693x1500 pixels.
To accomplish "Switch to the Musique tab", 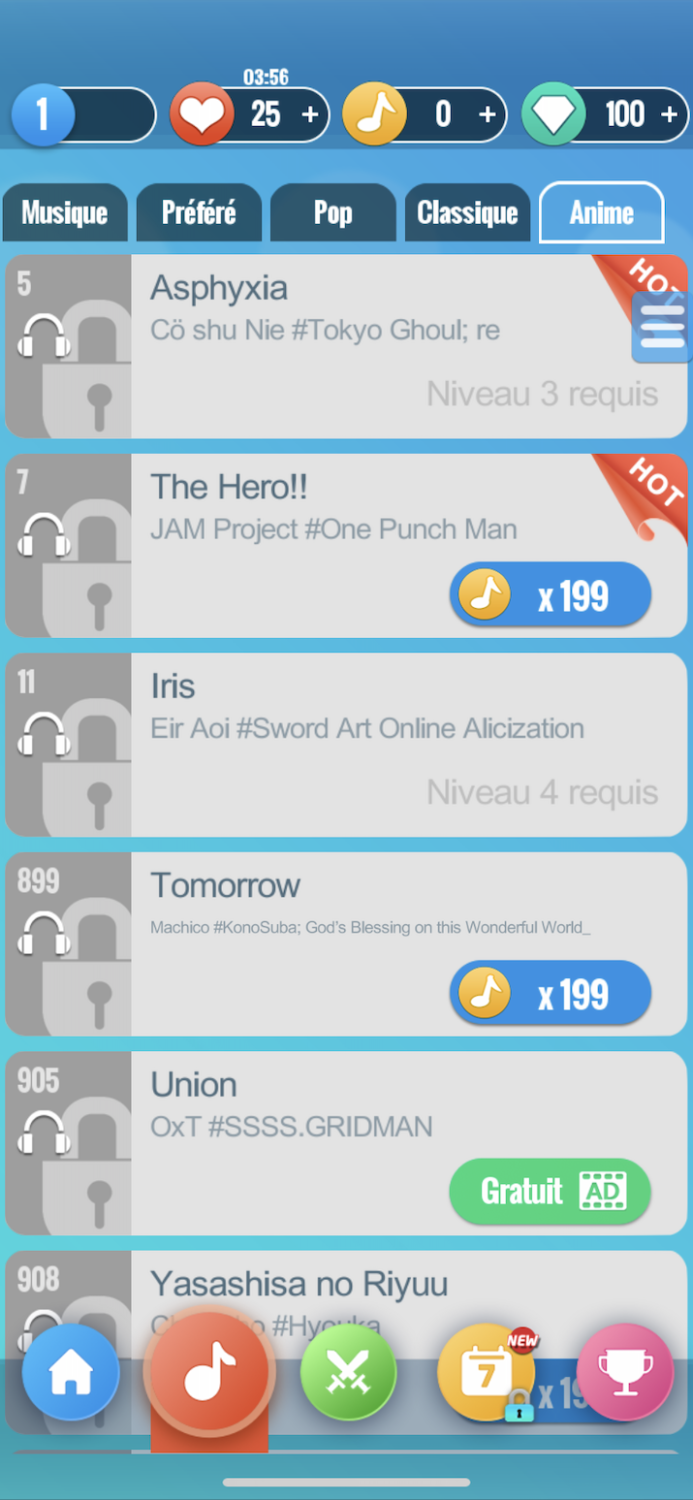I will pos(65,213).
